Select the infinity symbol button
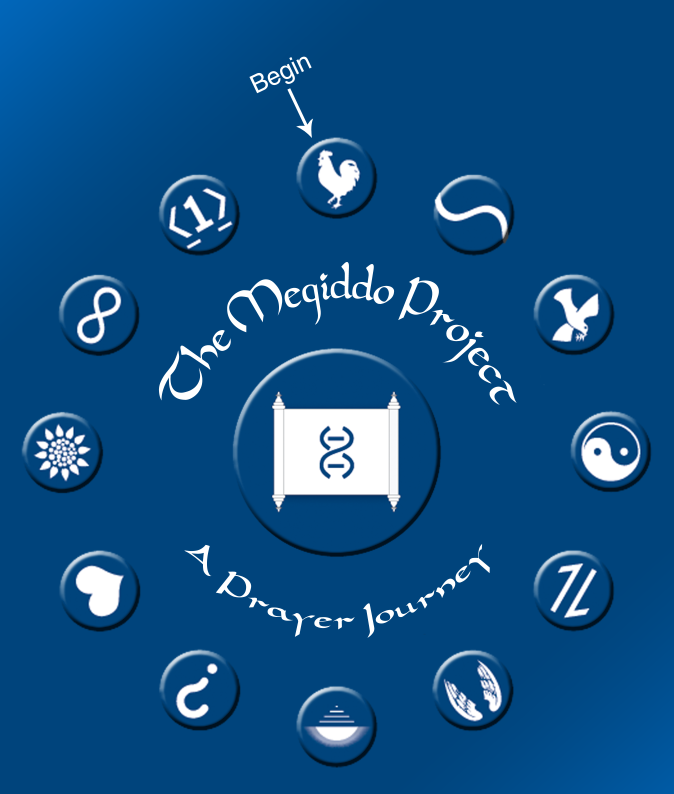Image resolution: width=674 pixels, height=794 pixels. coord(99,313)
